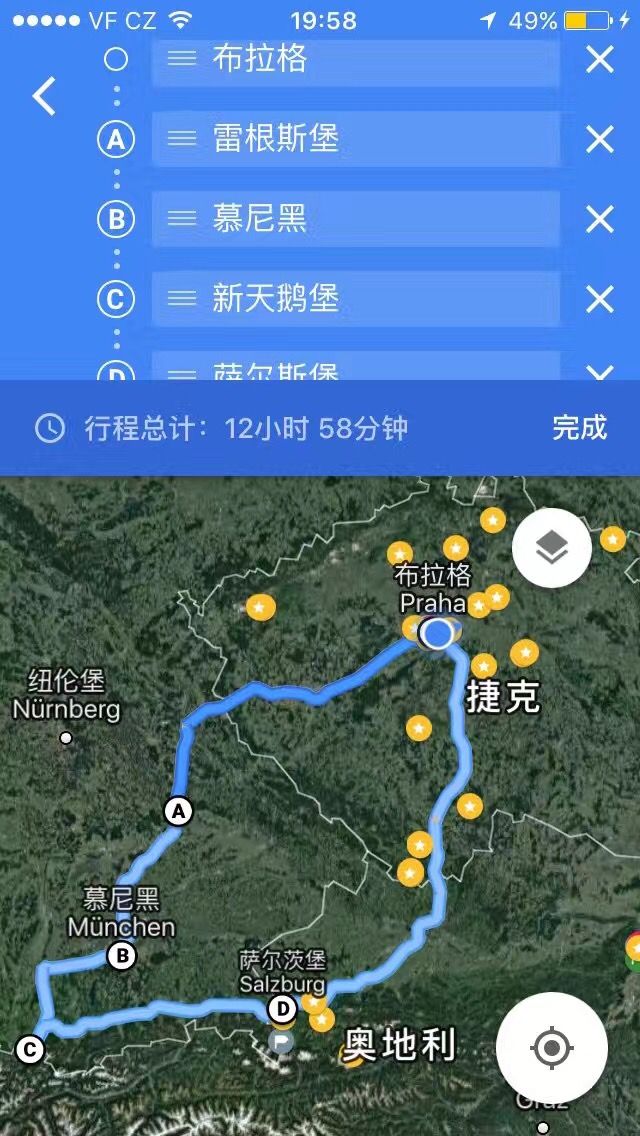Remove the 慕尼黑 stop

599,219
